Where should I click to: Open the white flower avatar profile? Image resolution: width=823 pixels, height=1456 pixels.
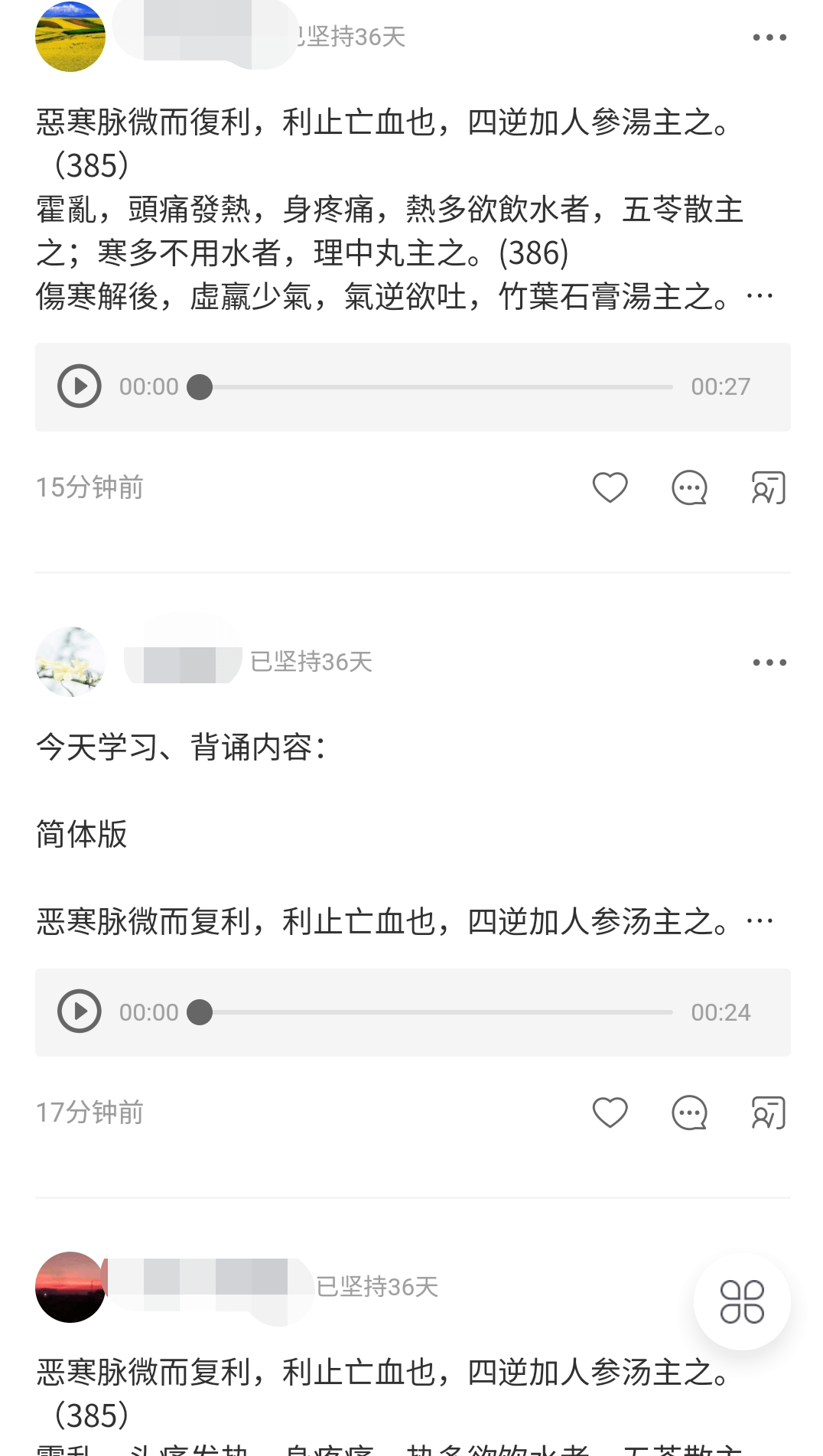click(70, 662)
